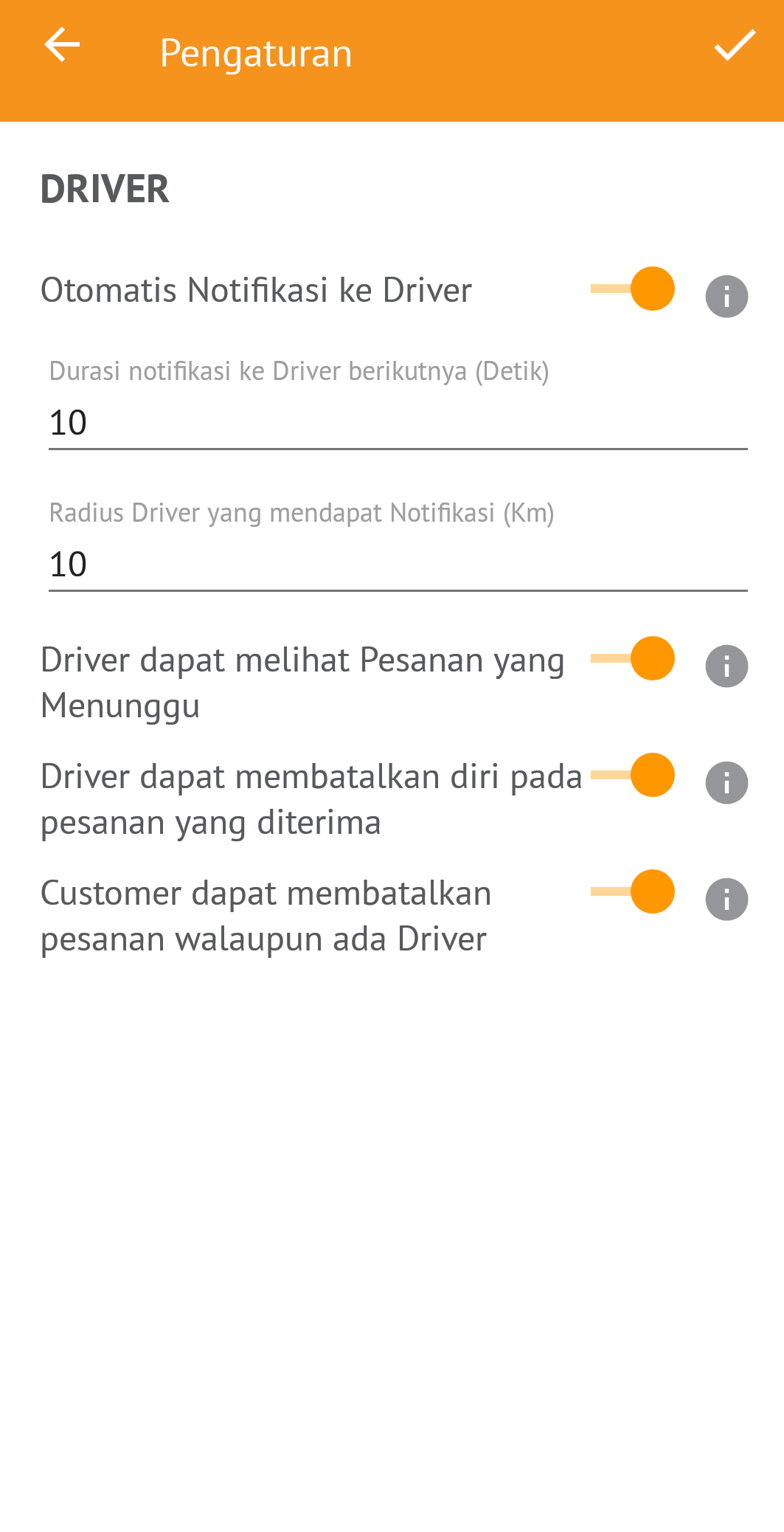The width and height of the screenshot is (784, 1532).
Task: Select the Radius Driver input showing 10
Action: pyautogui.click(x=398, y=564)
